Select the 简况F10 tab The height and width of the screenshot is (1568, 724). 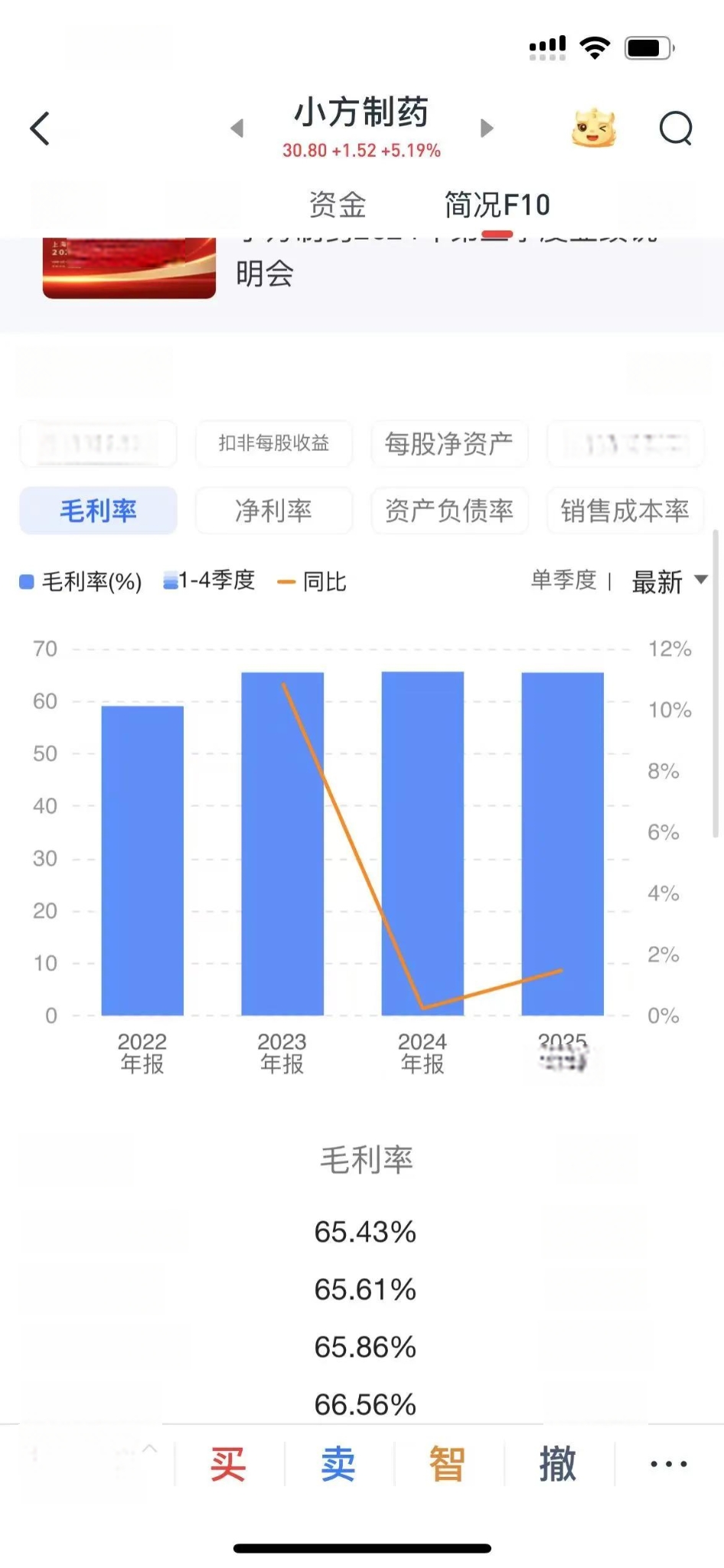tap(497, 205)
